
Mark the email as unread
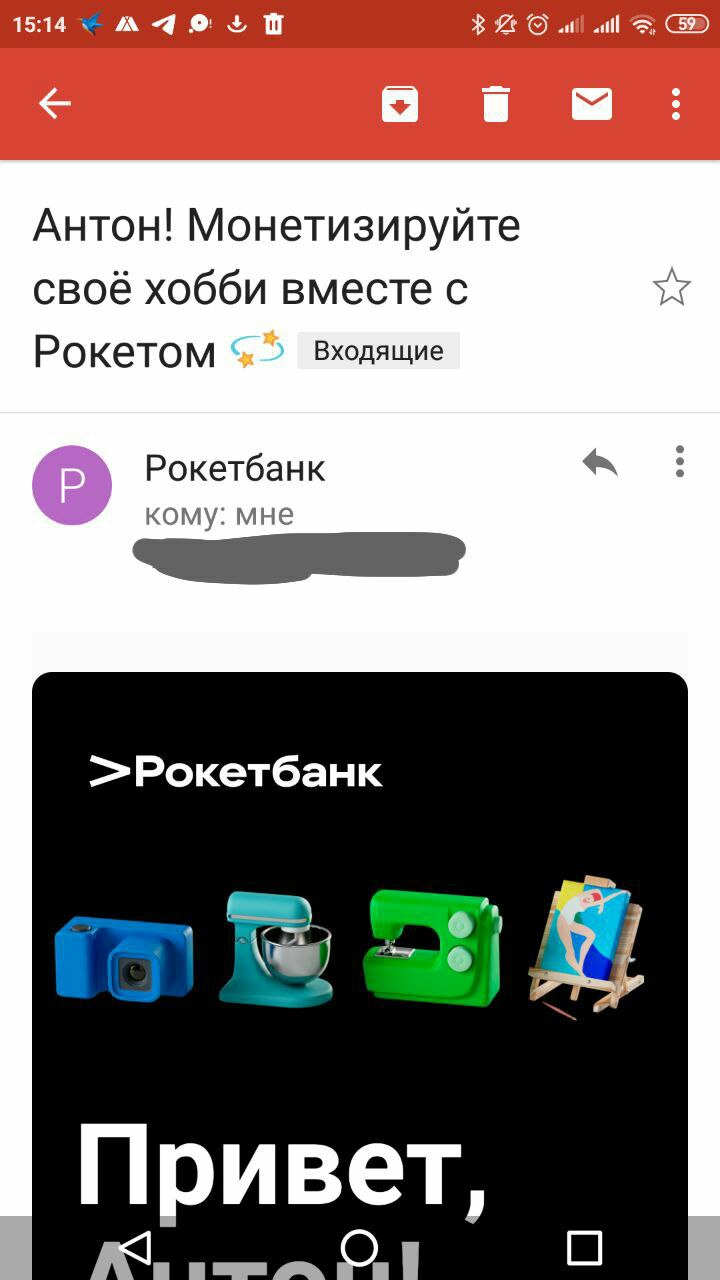coord(592,104)
